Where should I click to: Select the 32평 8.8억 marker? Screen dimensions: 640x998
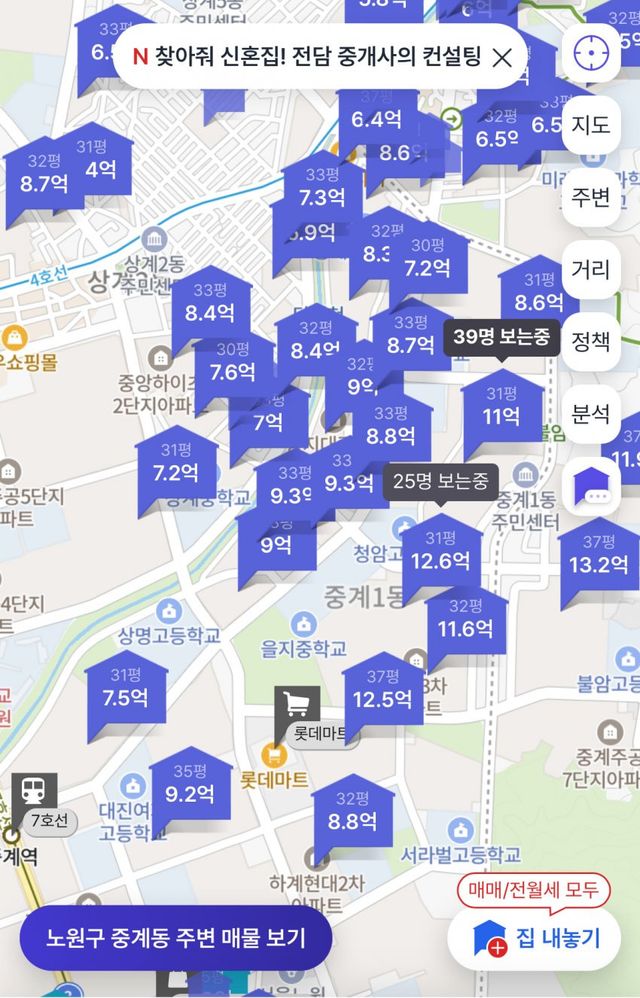pos(352,815)
